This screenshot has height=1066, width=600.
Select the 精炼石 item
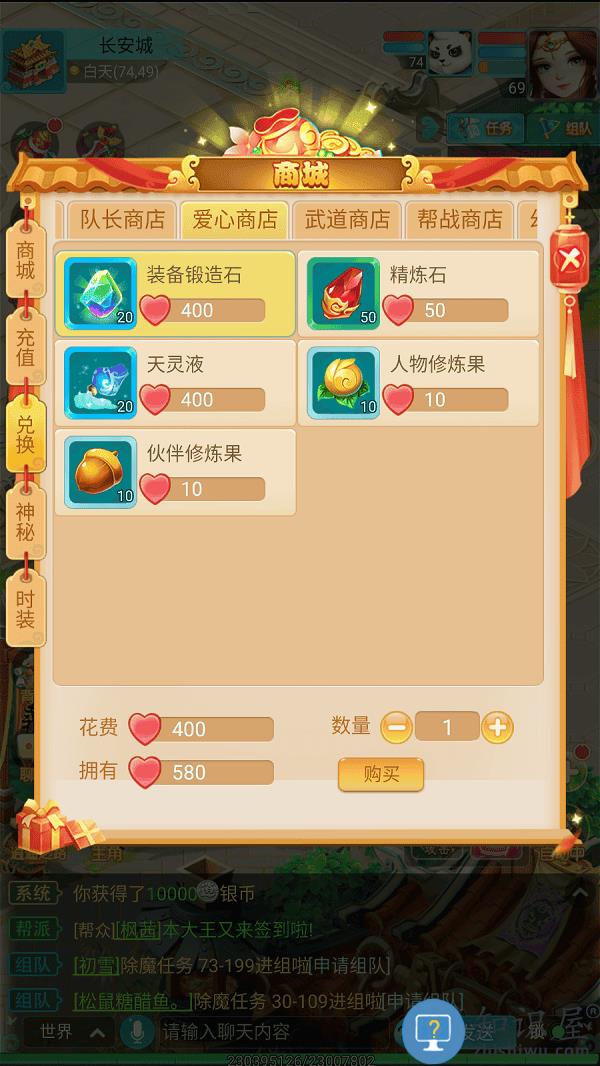coord(418,294)
